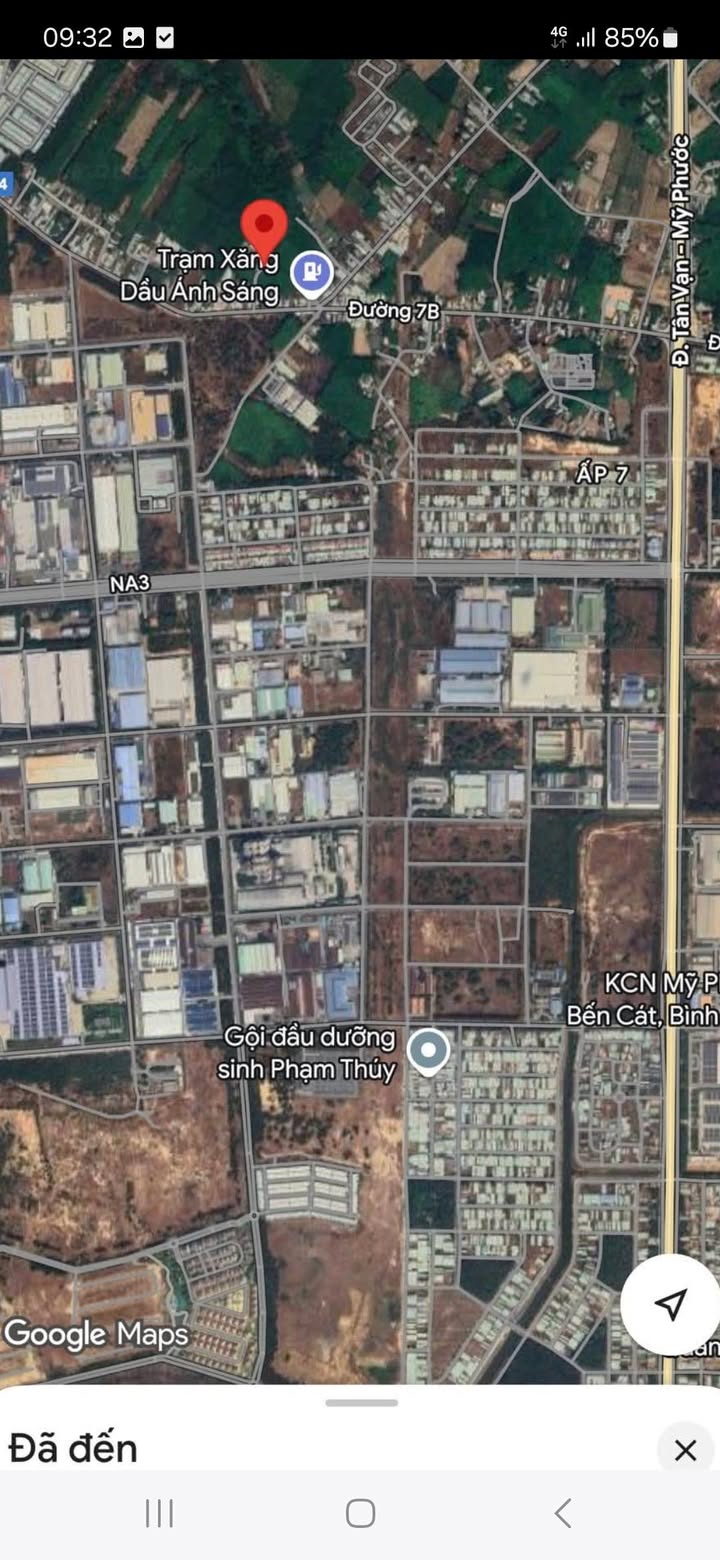Expand the bottom sheet handle

[x=361, y=1402]
